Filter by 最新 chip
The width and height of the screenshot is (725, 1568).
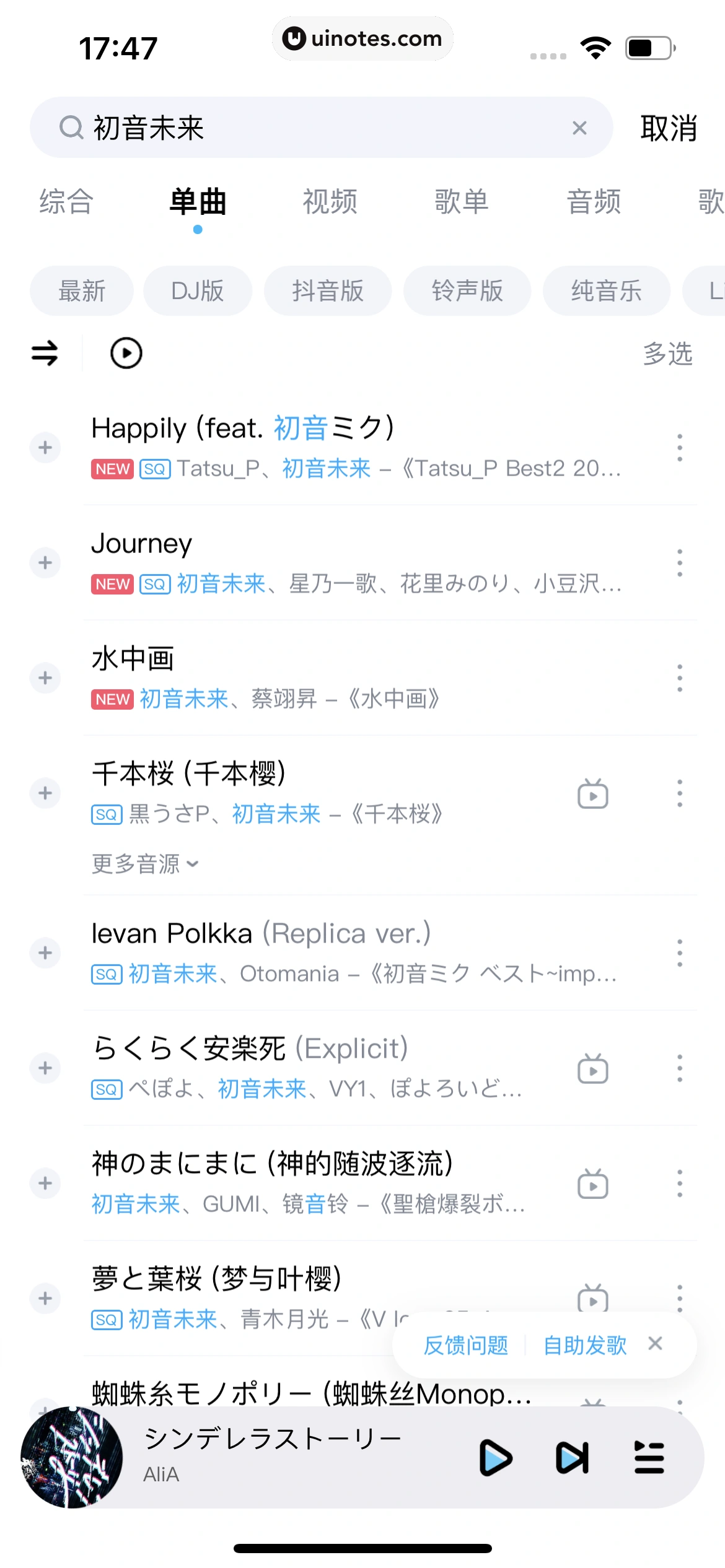[82, 290]
